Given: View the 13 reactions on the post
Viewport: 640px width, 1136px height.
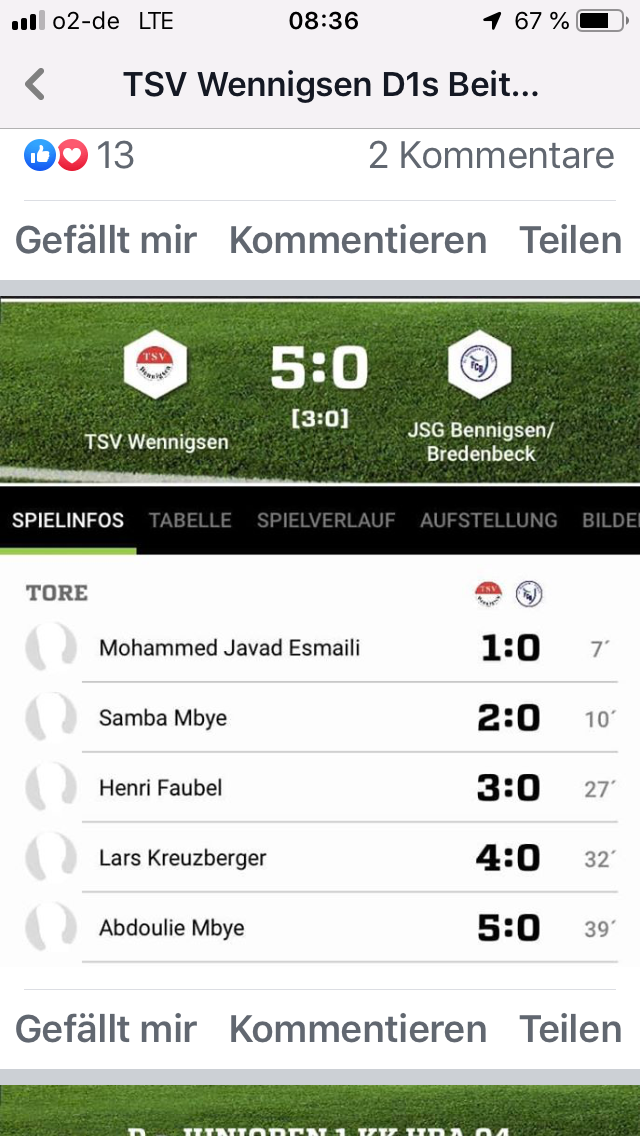Looking at the screenshot, I should [x=78, y=156].
